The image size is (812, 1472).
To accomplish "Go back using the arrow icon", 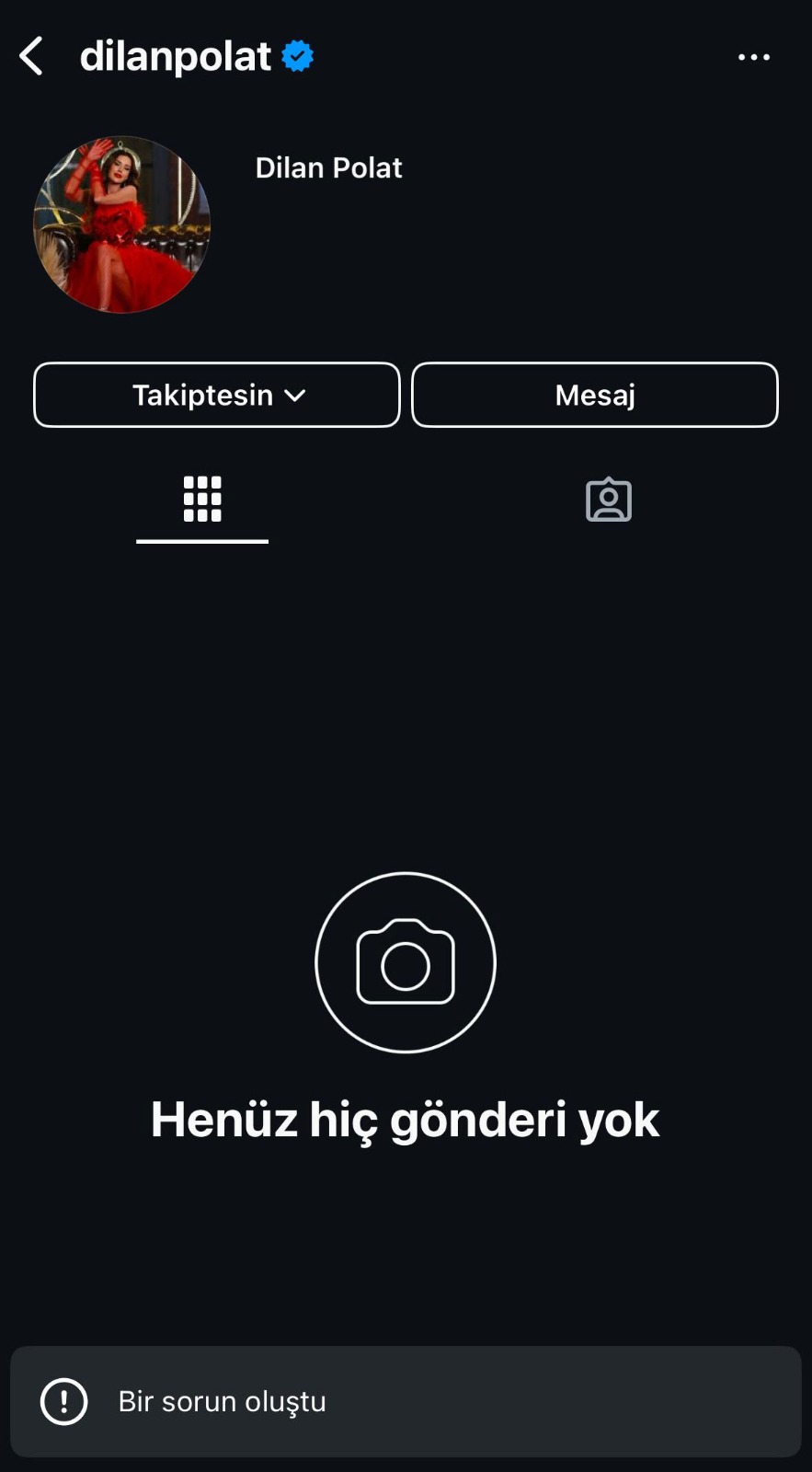I will tap(31, 56).
